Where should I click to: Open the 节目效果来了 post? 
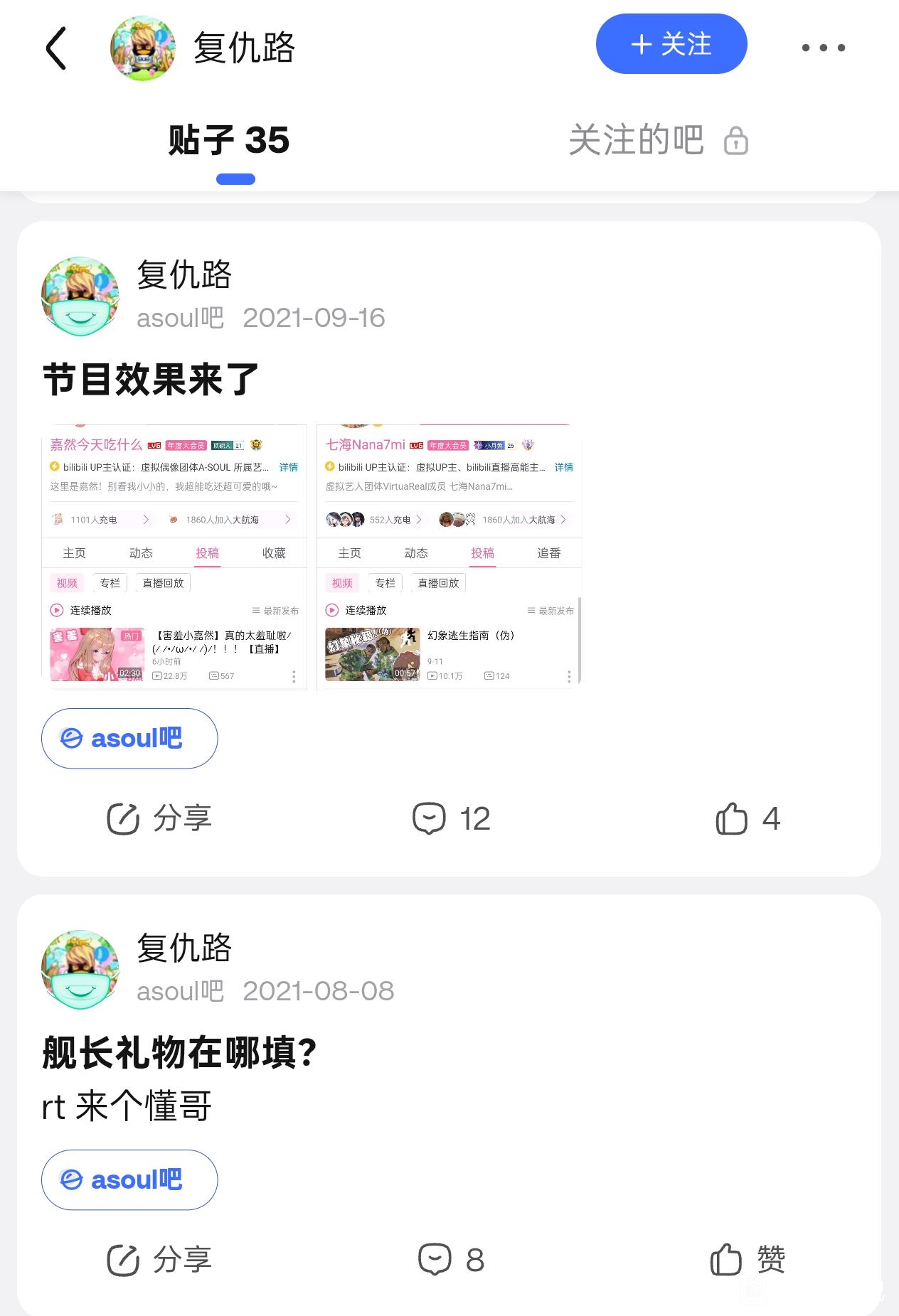tap(151, 379)
